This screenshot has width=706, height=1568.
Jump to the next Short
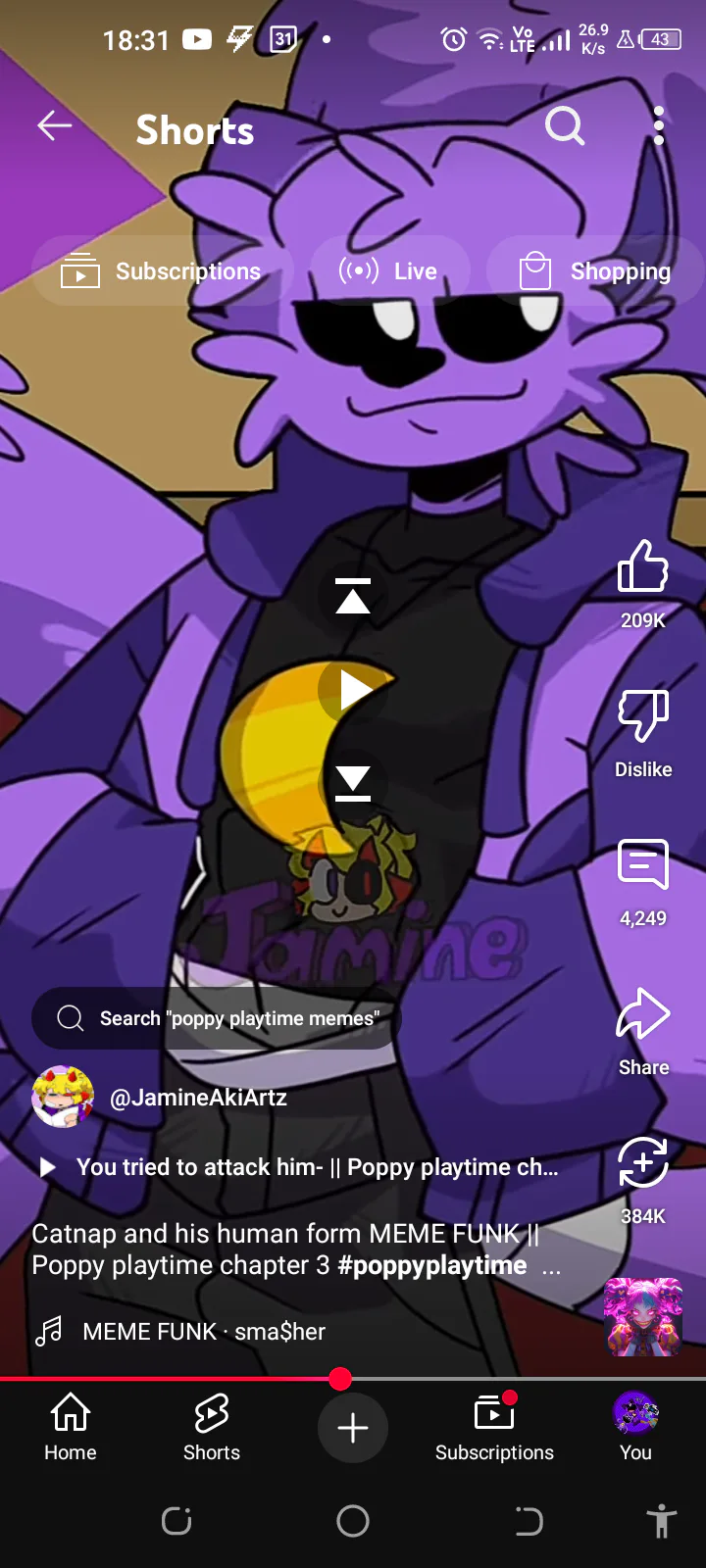353,784
